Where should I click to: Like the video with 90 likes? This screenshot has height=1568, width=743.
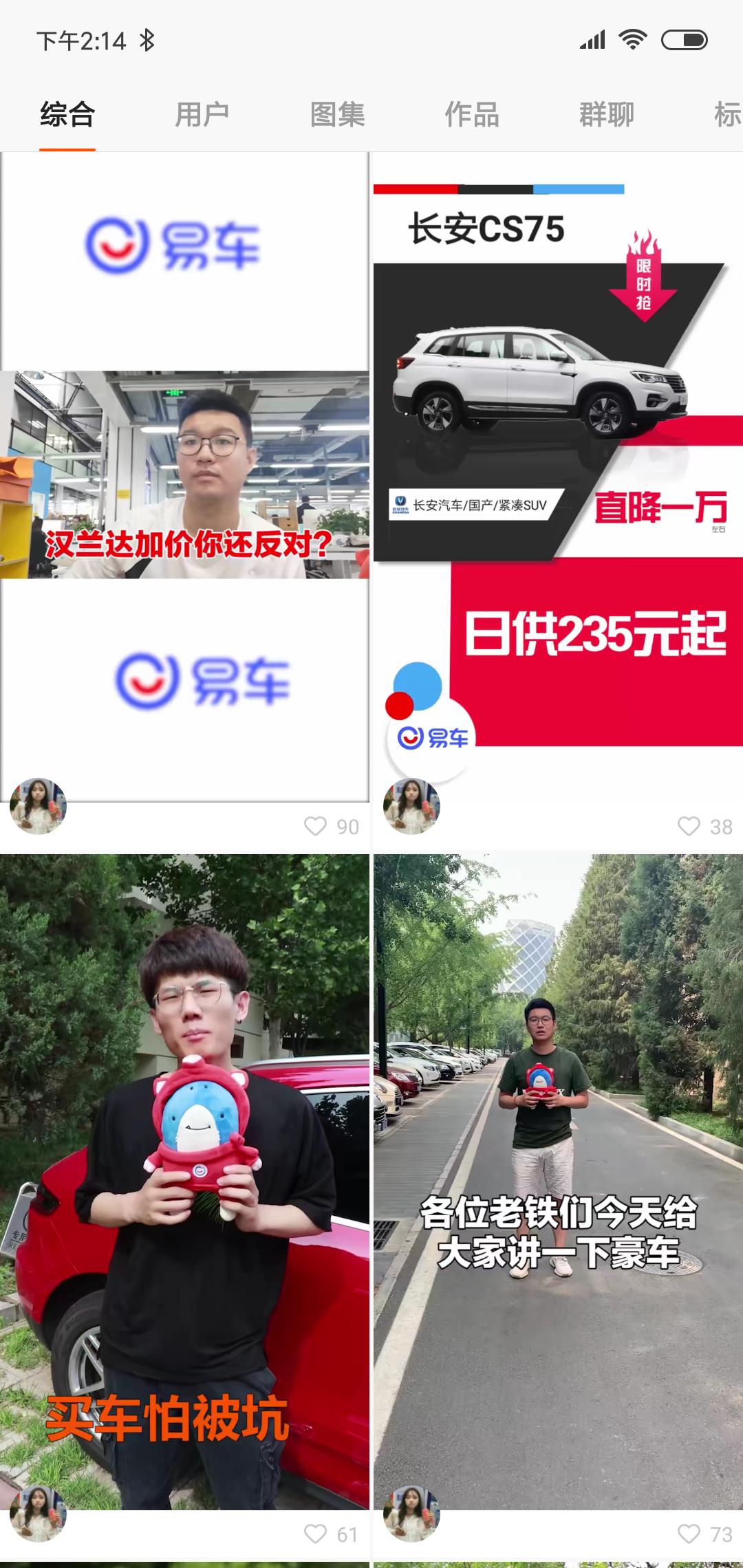coord(316,826)
